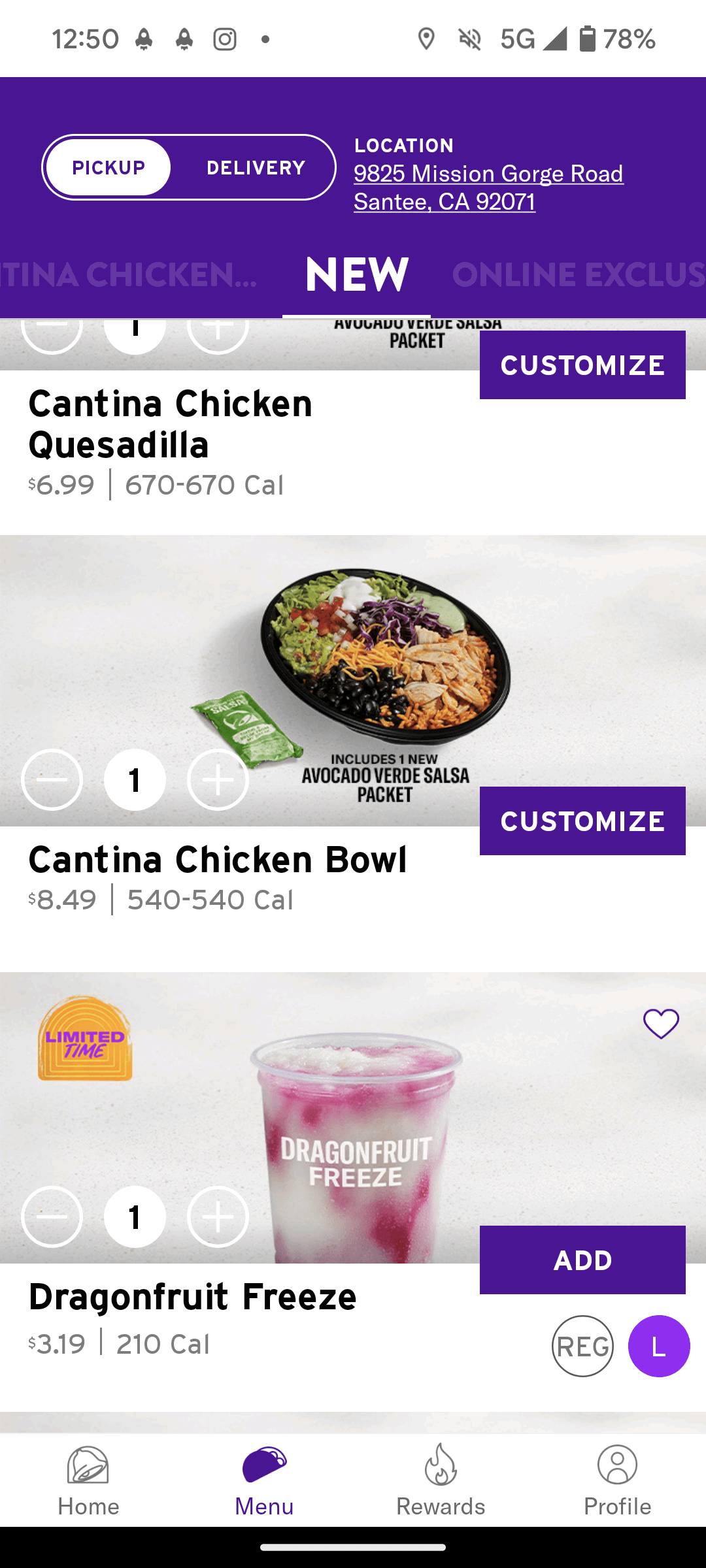The height and width of the screenshot is (1568, 706).
Task: Switch to Delivery mode
Action: coord(256,168)
